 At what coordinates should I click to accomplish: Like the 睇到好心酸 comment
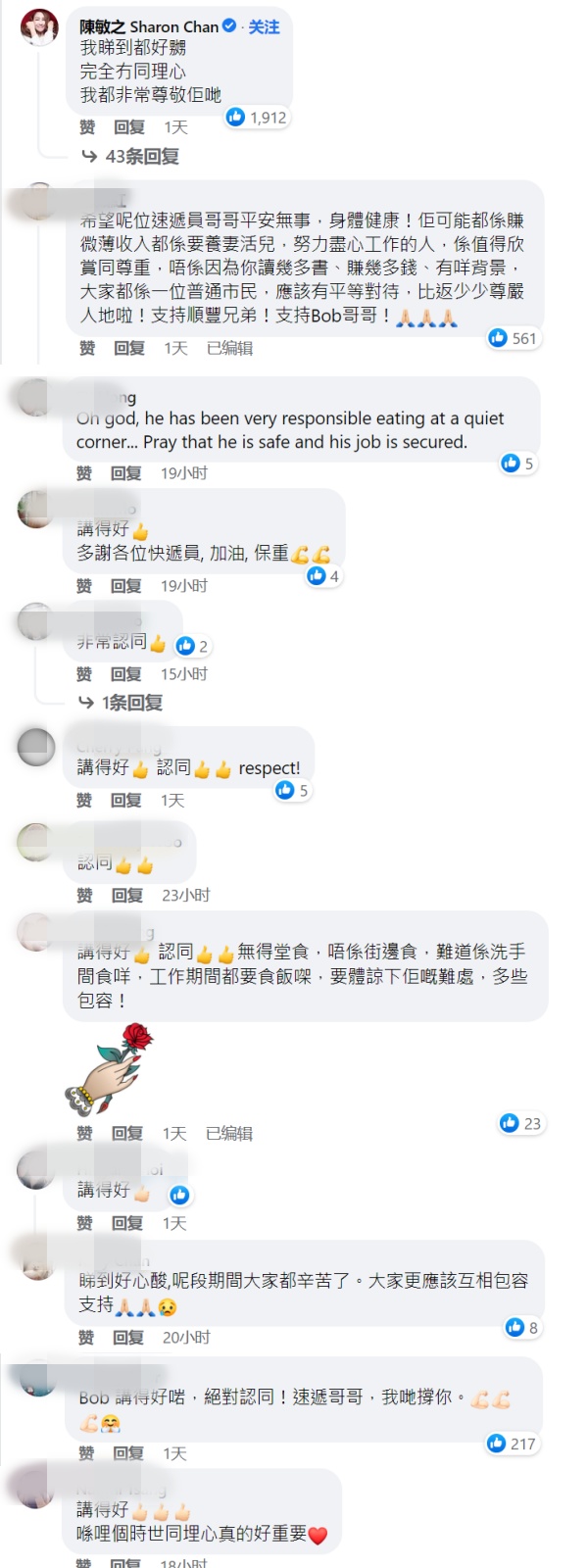click(x=86, y=1338)
